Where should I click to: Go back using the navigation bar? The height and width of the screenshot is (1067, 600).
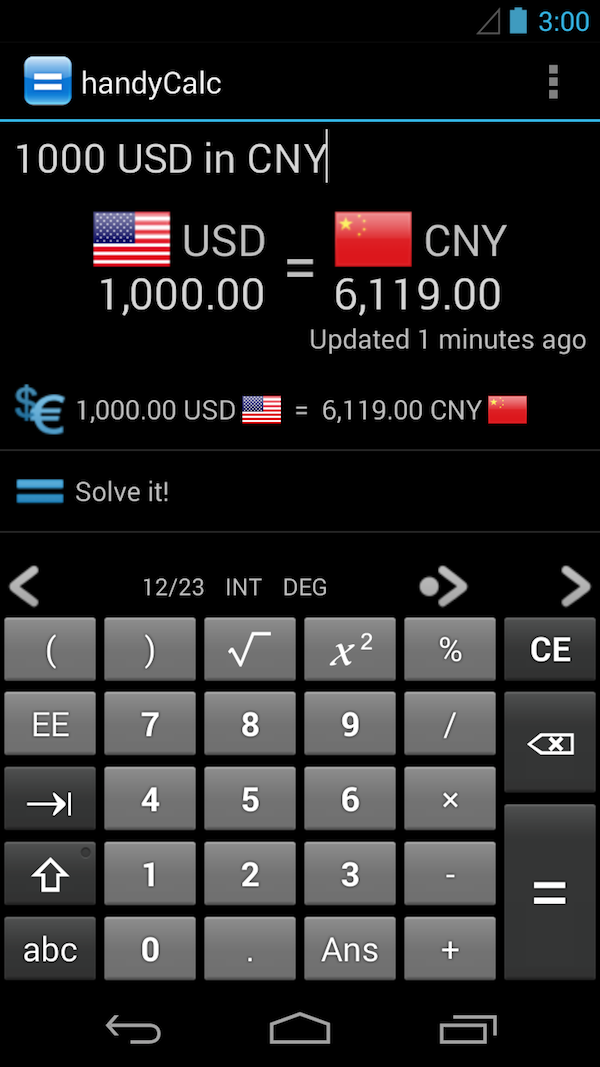[x=133, y=1030]
